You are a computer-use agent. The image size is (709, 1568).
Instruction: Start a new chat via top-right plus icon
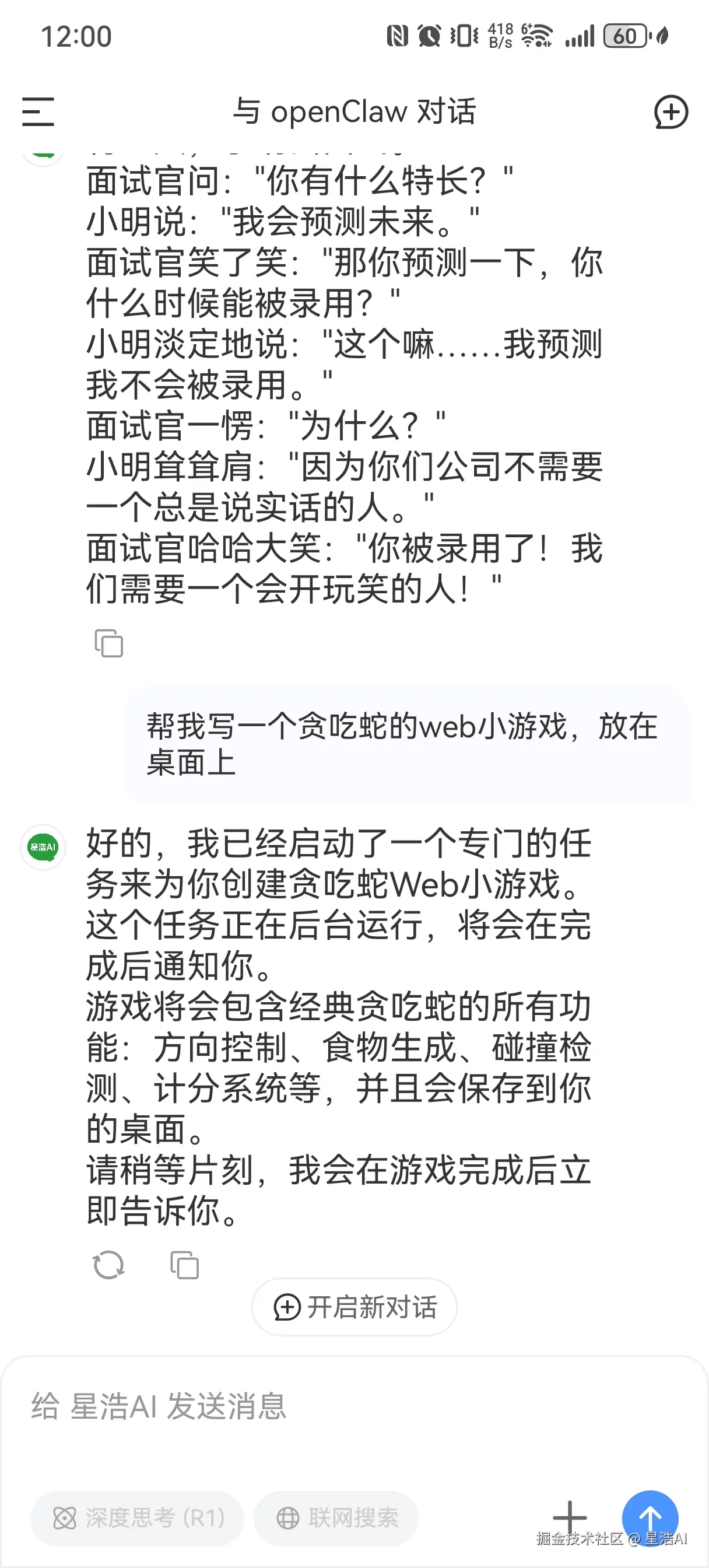[x=671, y=112]
